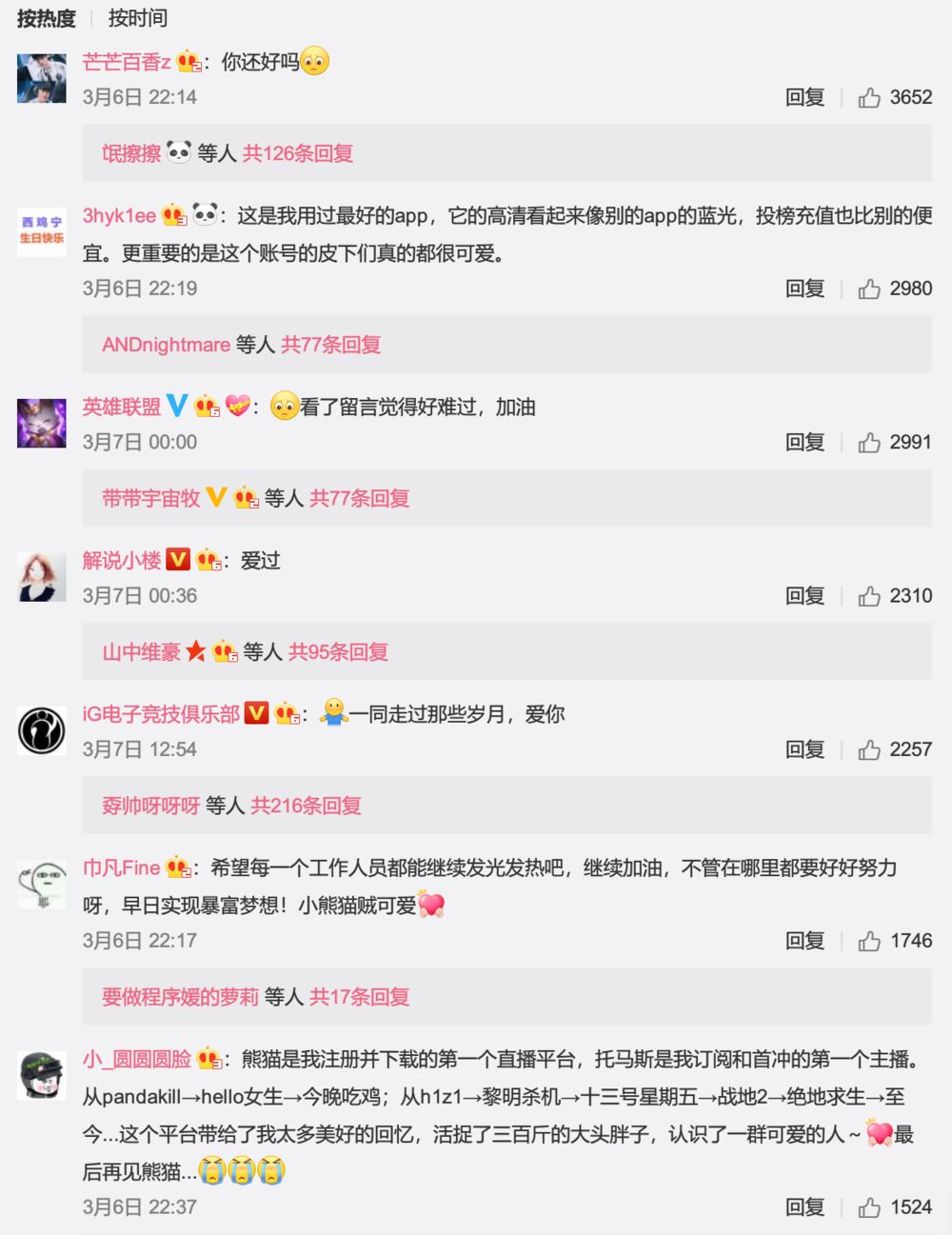Select the 按热度 sort tab

[x=46, y=17]
